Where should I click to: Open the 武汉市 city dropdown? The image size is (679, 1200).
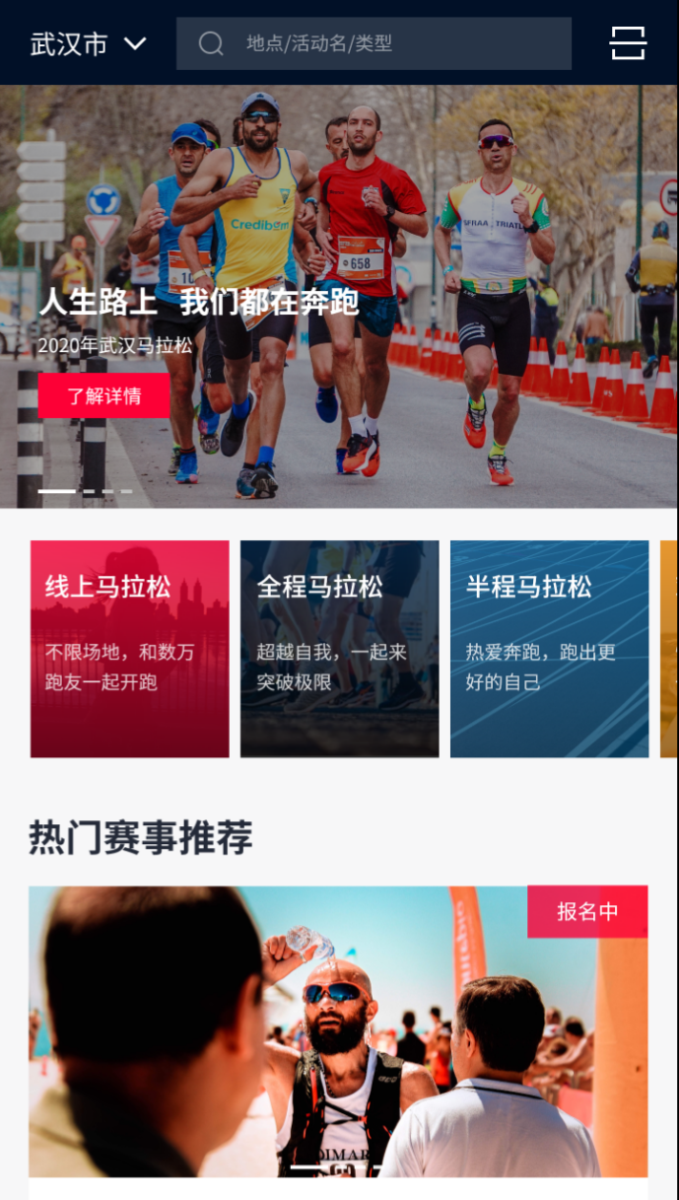(x=88, y=44)
